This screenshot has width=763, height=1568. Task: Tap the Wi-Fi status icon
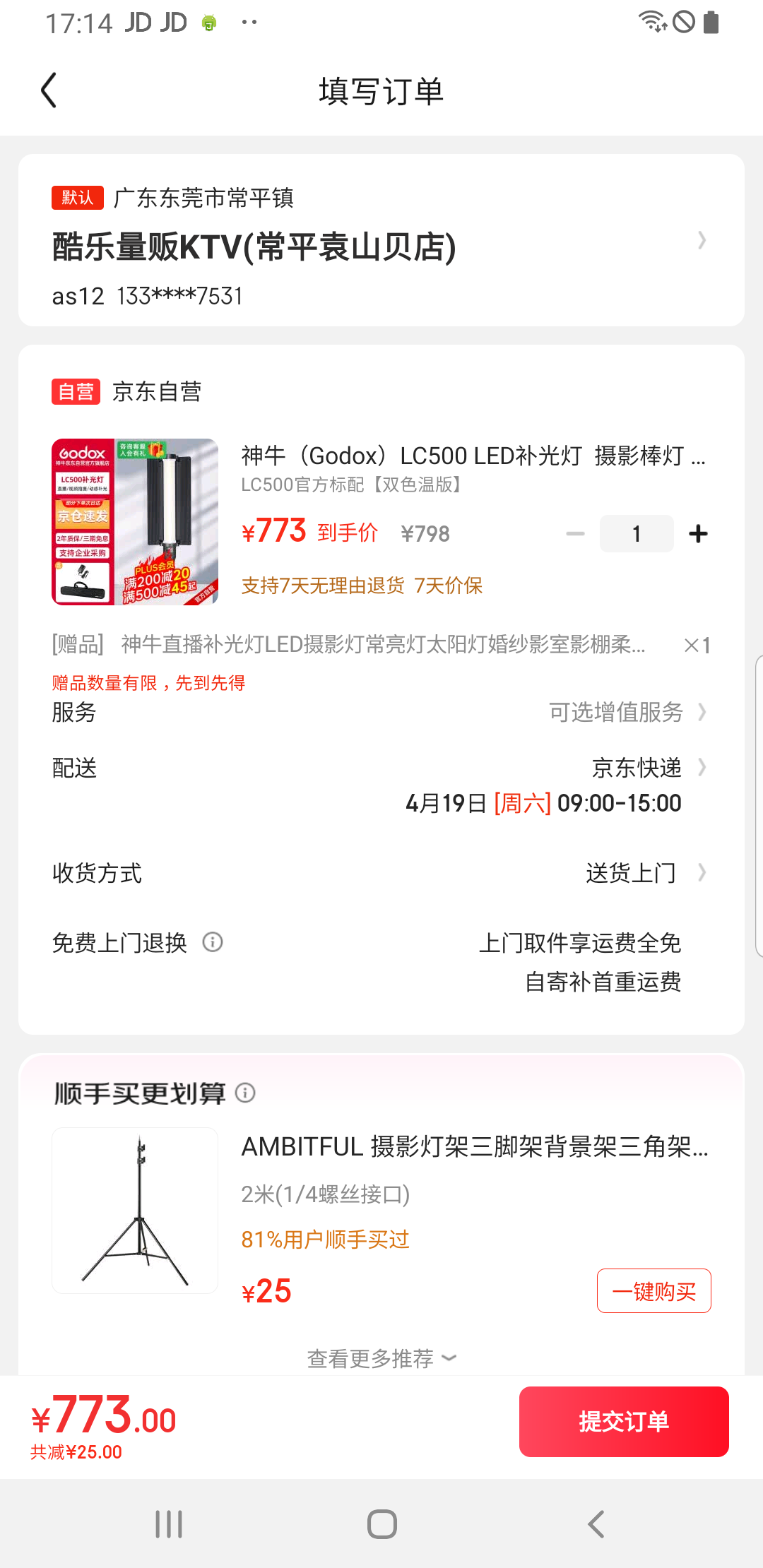[x=652, y=21]
